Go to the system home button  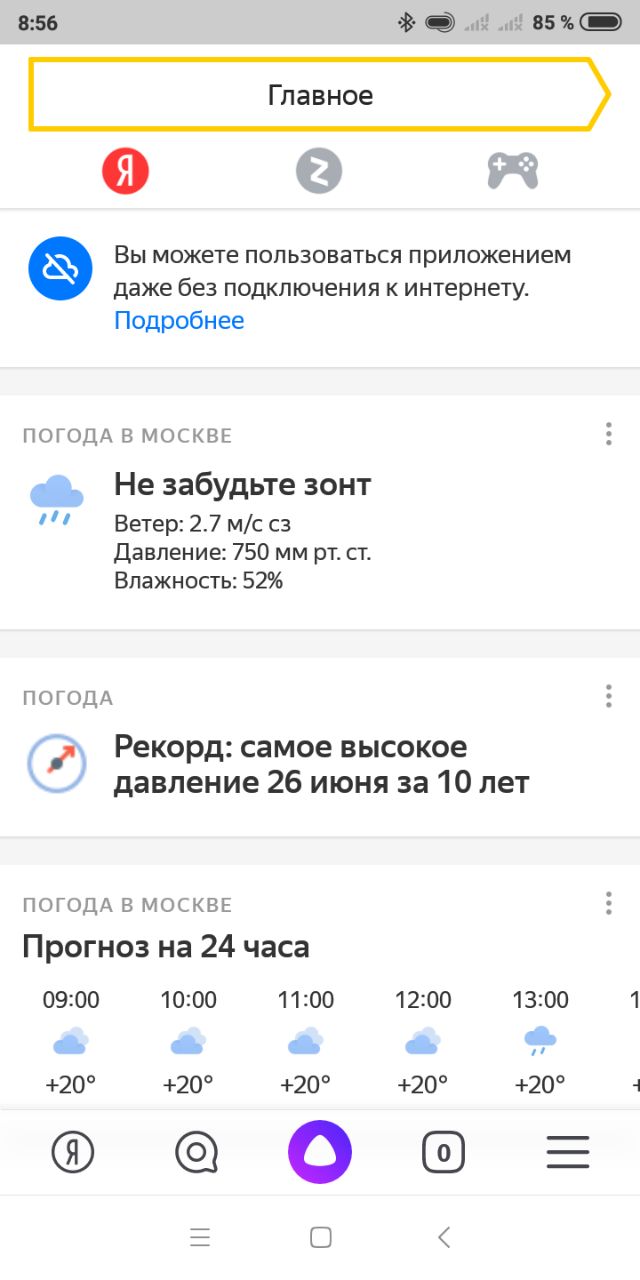320,1237
